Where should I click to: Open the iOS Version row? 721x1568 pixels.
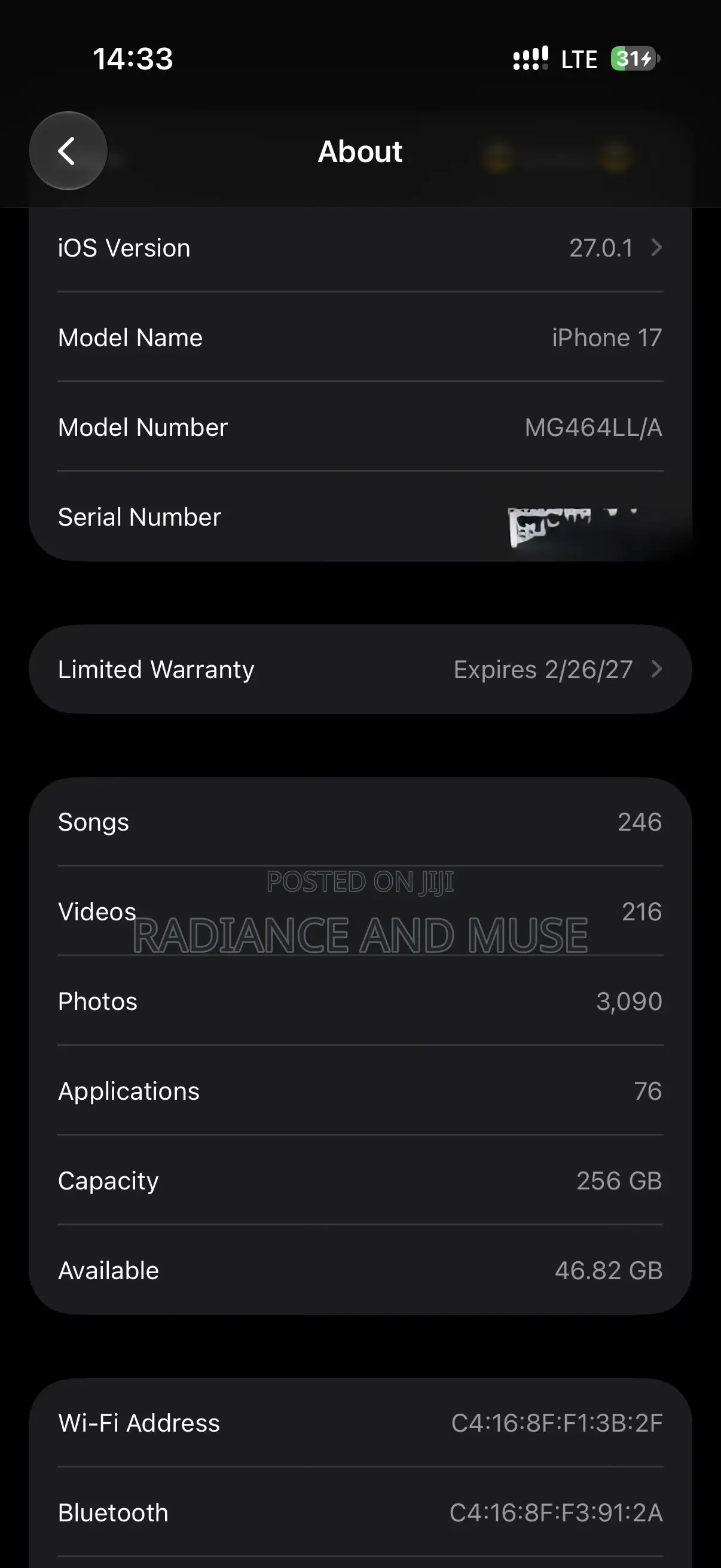click(360, 248)
